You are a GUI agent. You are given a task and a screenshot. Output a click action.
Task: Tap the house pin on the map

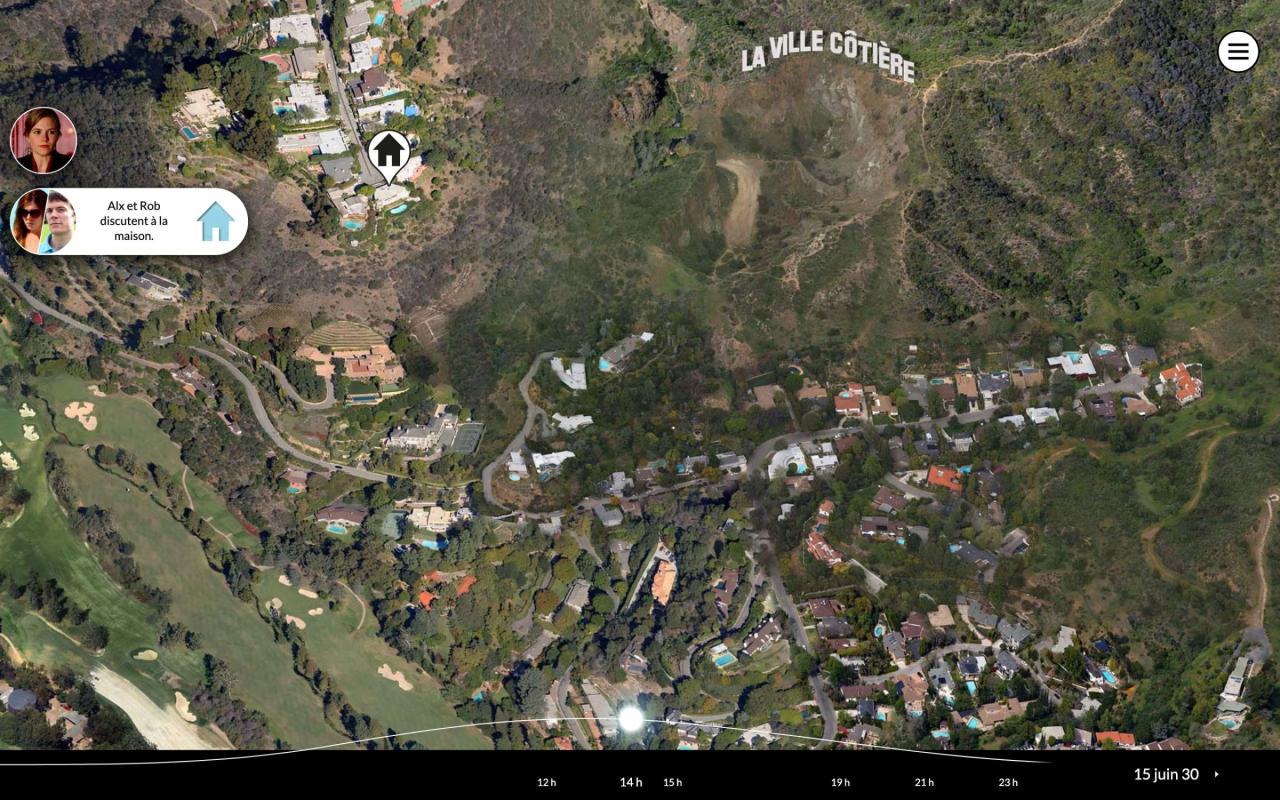tap(389, 152)
